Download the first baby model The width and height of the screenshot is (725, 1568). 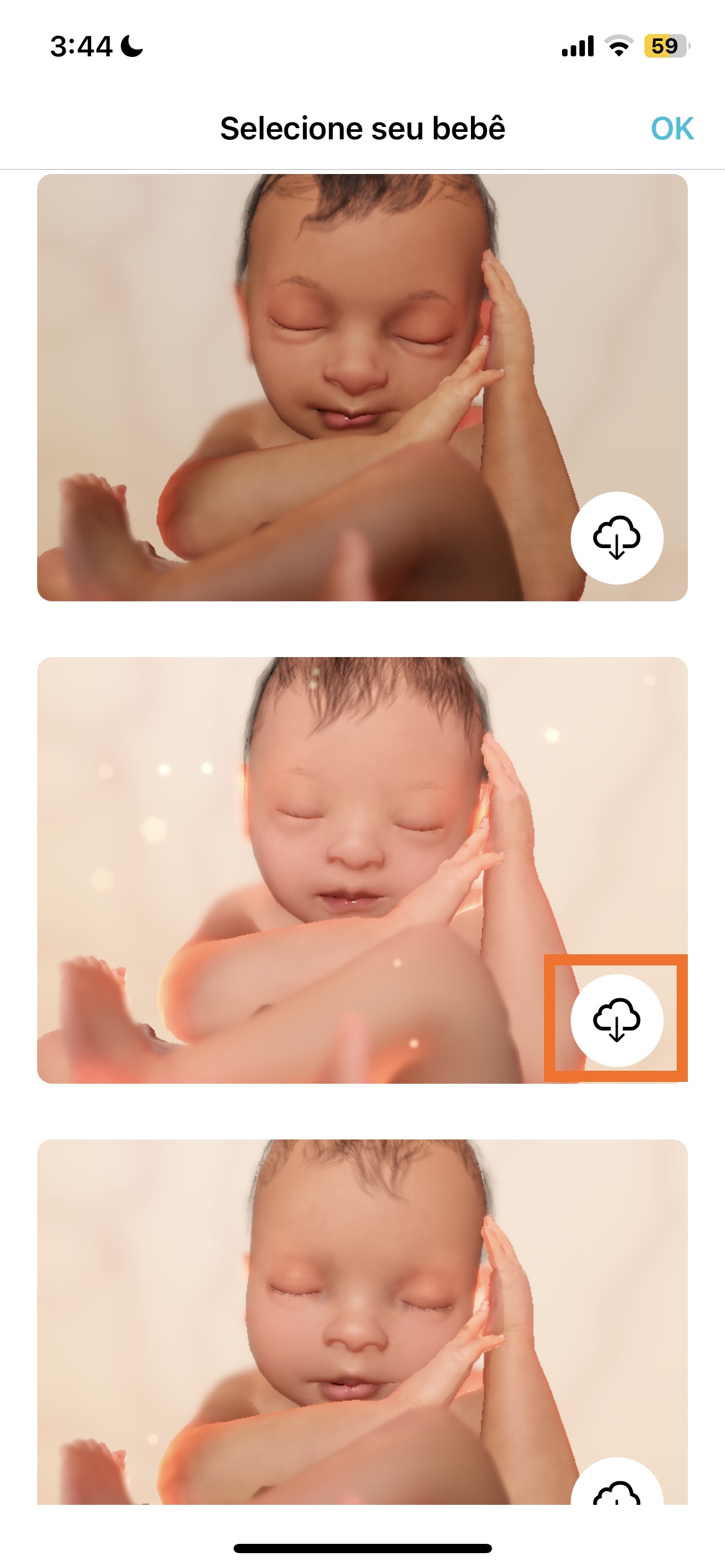pyautogui.click(x=617, y=538)
